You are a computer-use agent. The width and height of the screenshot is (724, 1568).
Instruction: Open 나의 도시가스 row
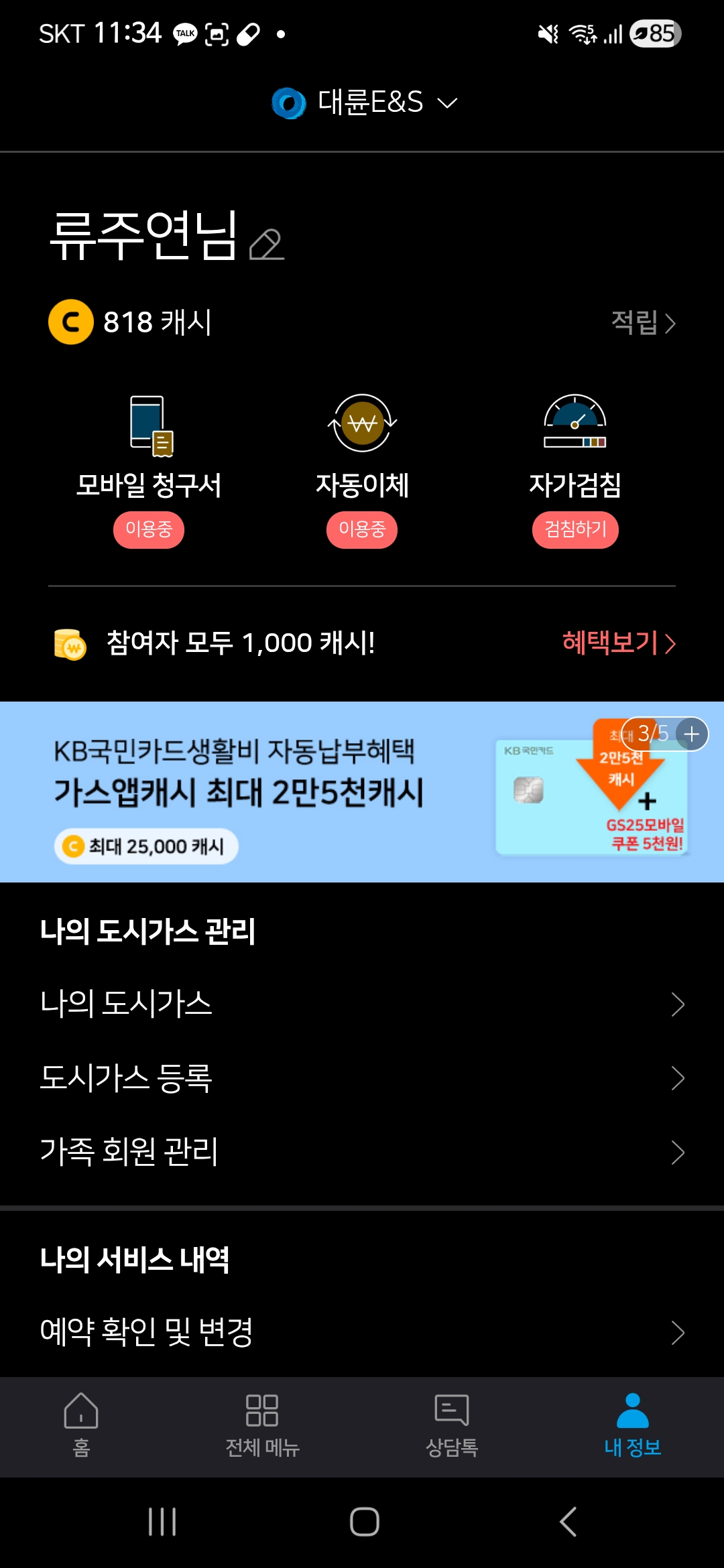click(x=362, y=1004)
